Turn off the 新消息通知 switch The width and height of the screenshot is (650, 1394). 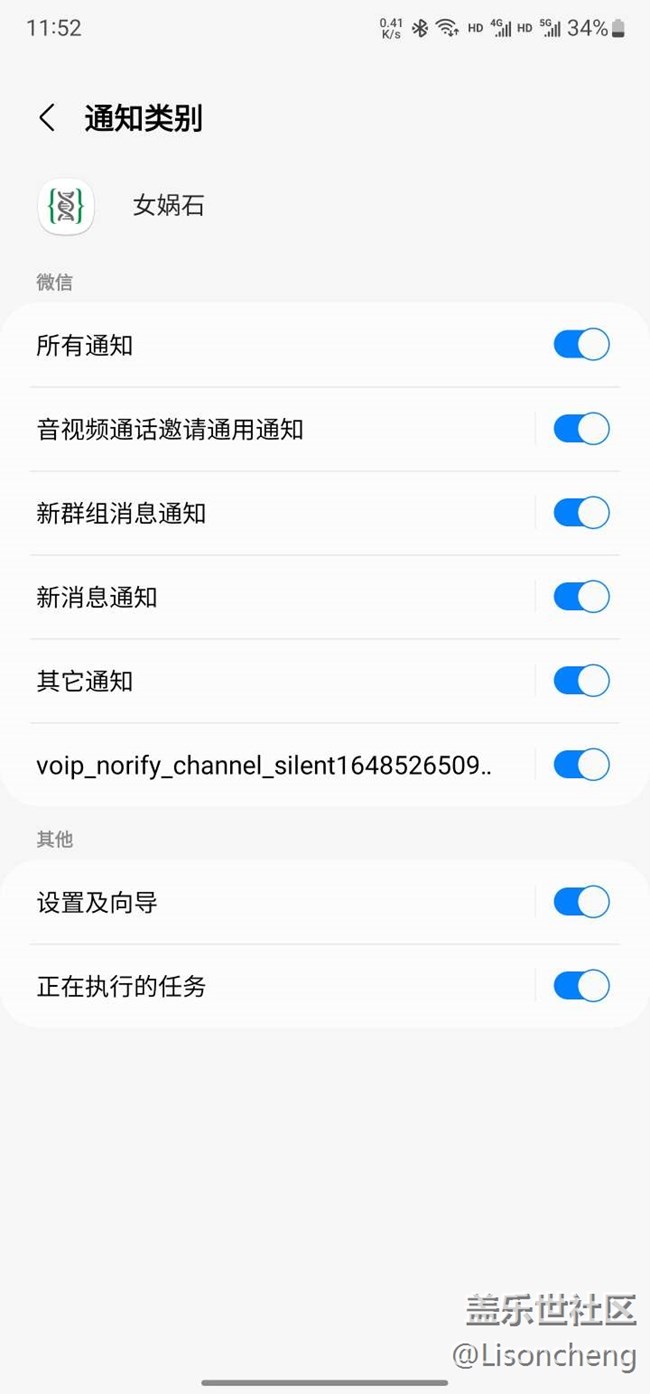tap(581, 597)
